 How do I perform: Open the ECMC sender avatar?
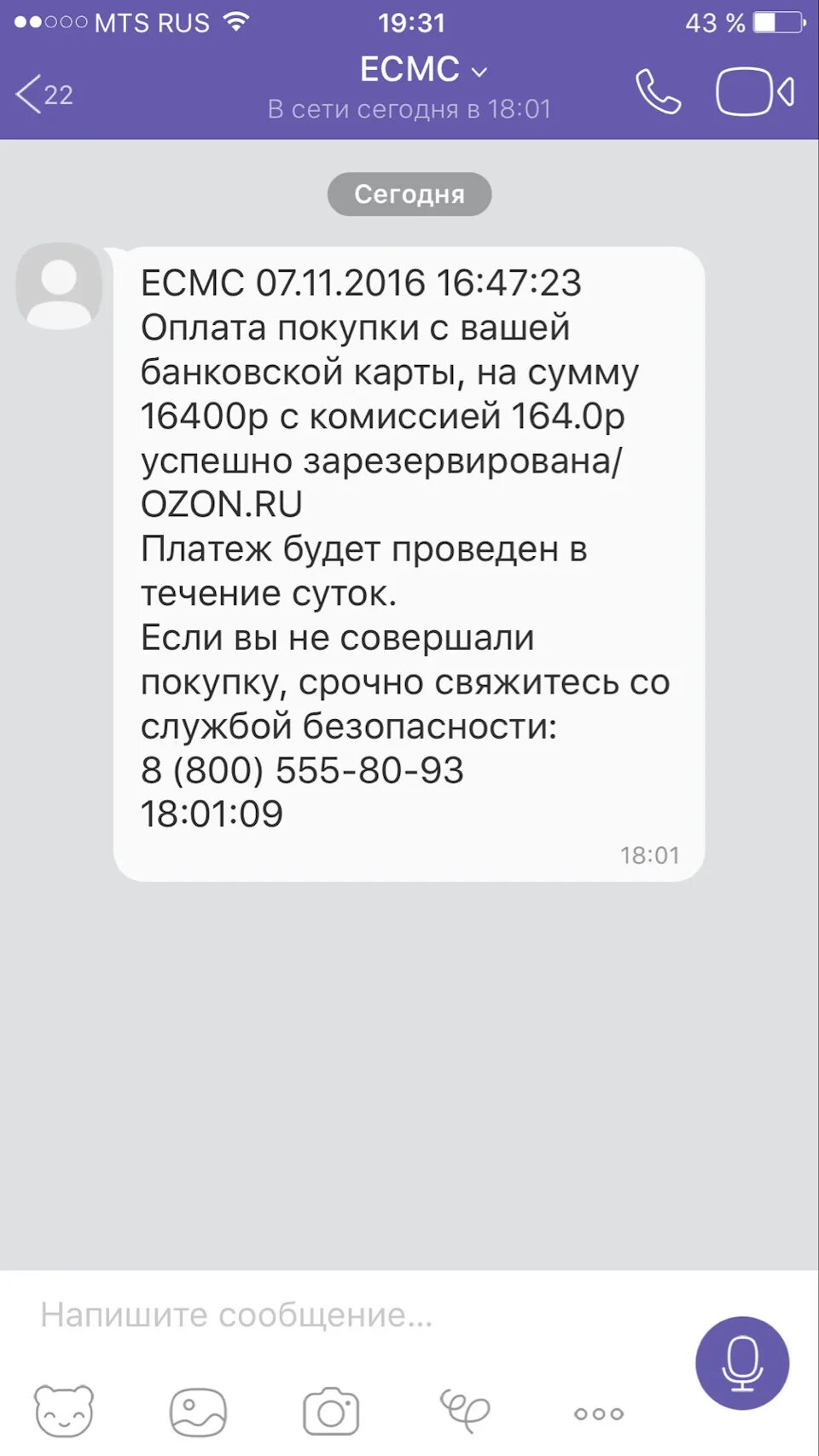coord(60,287)
